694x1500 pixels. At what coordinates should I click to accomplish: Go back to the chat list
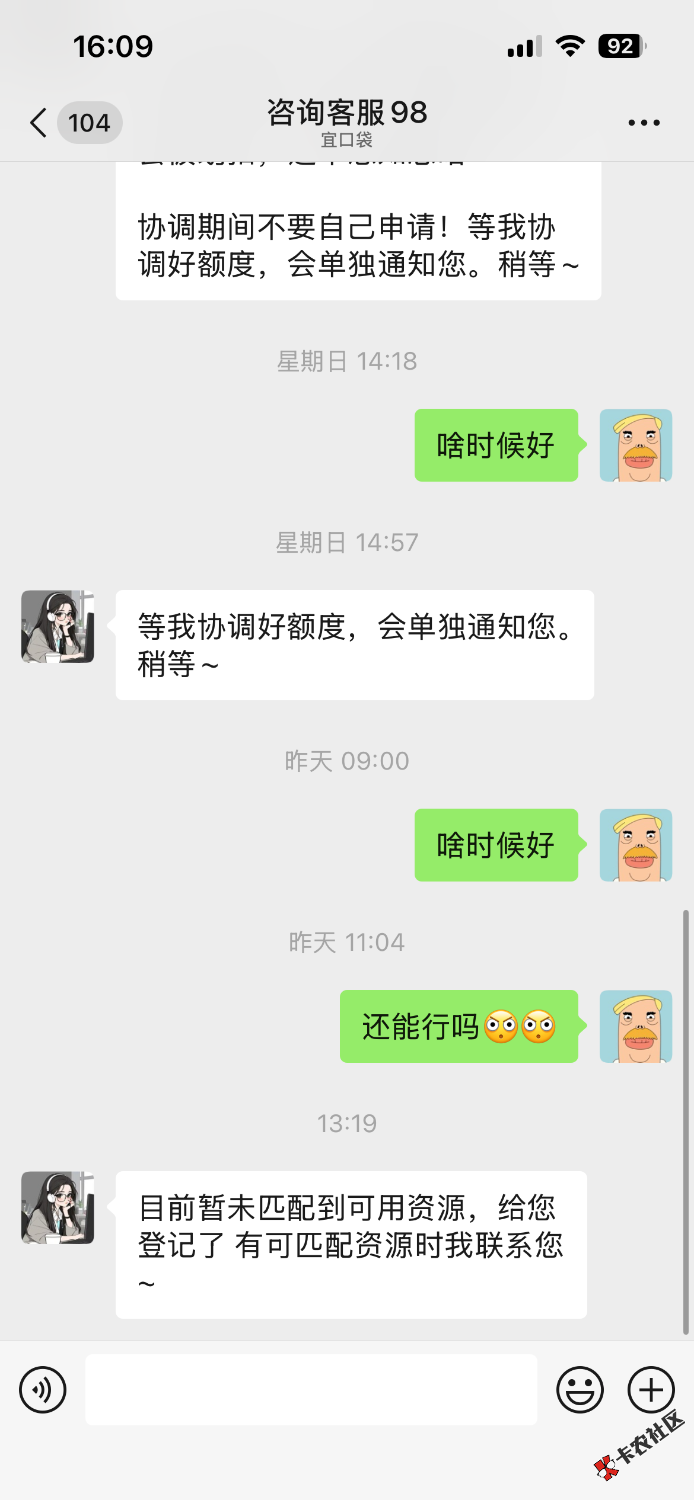click(x=40, y=123)
